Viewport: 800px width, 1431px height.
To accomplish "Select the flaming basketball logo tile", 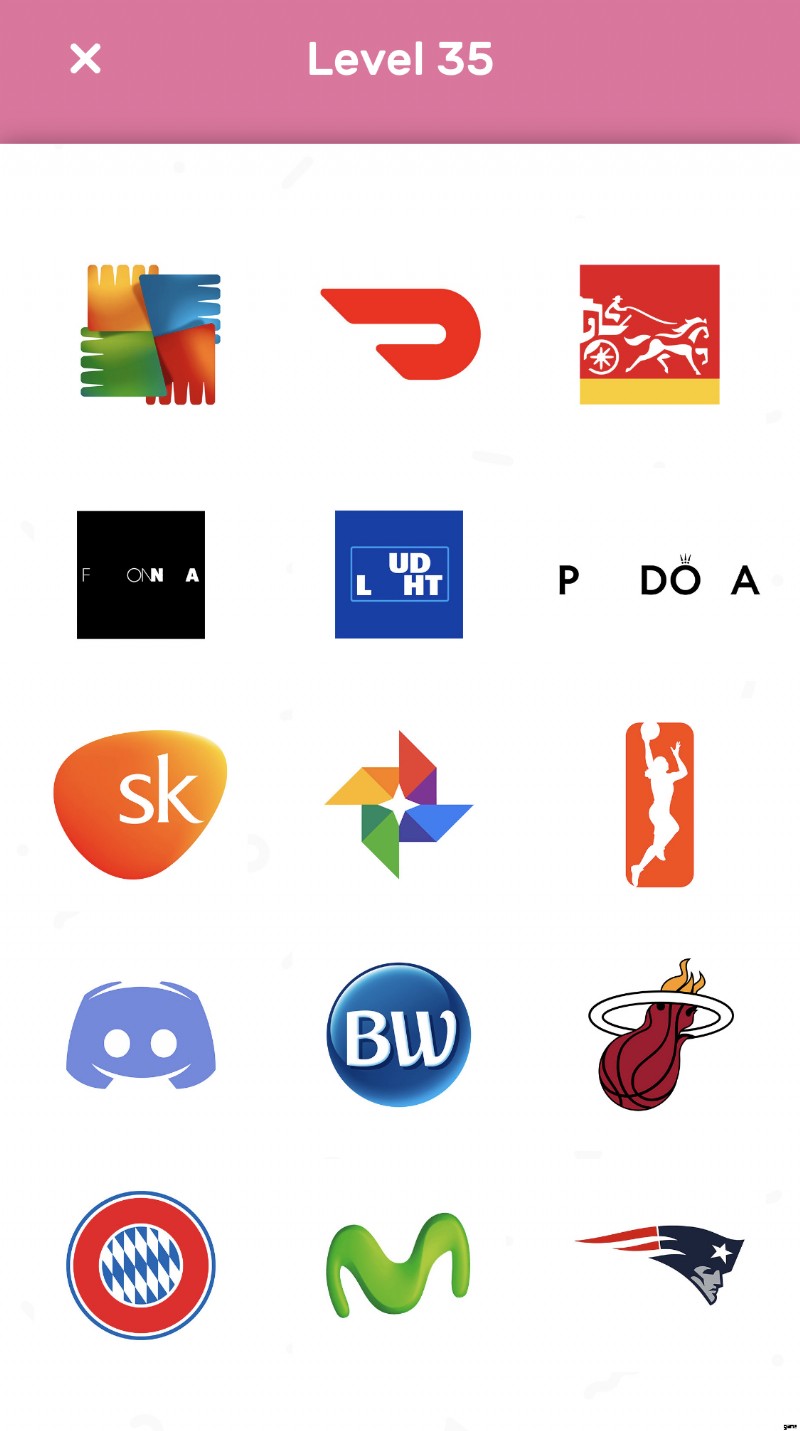I will 660,1035.
